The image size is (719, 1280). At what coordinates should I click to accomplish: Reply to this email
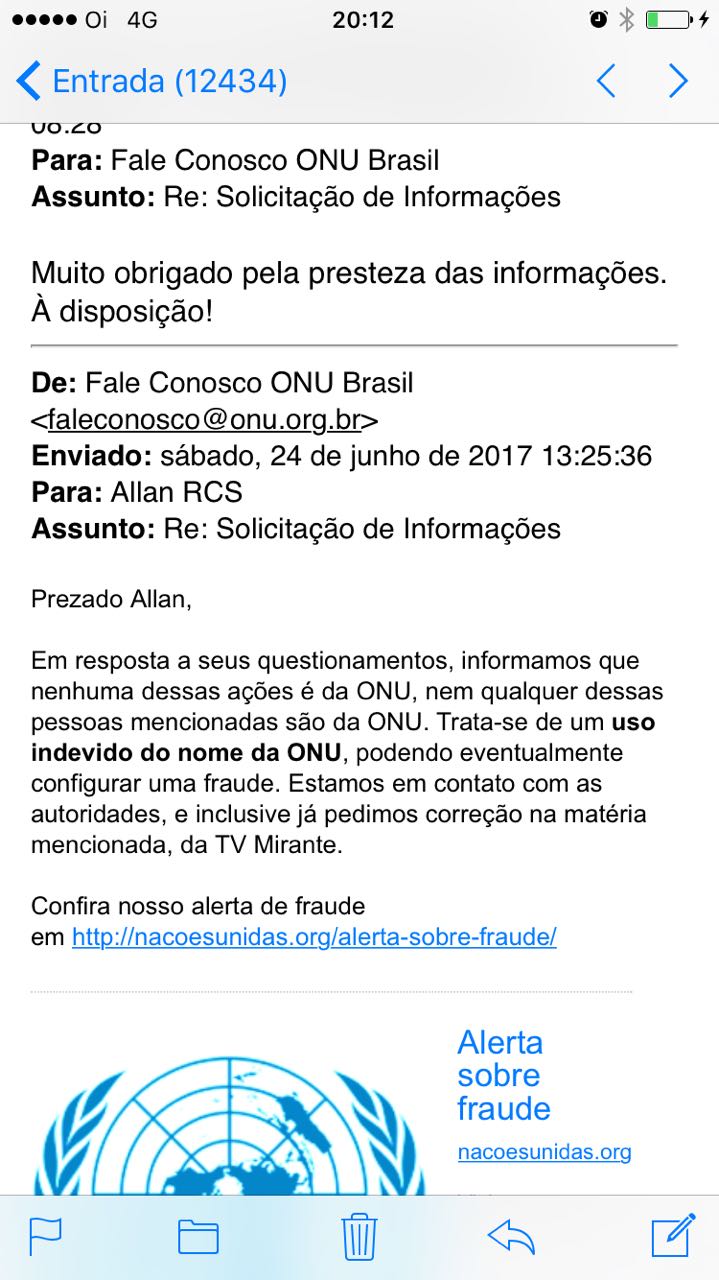(x=511, y=1236)
